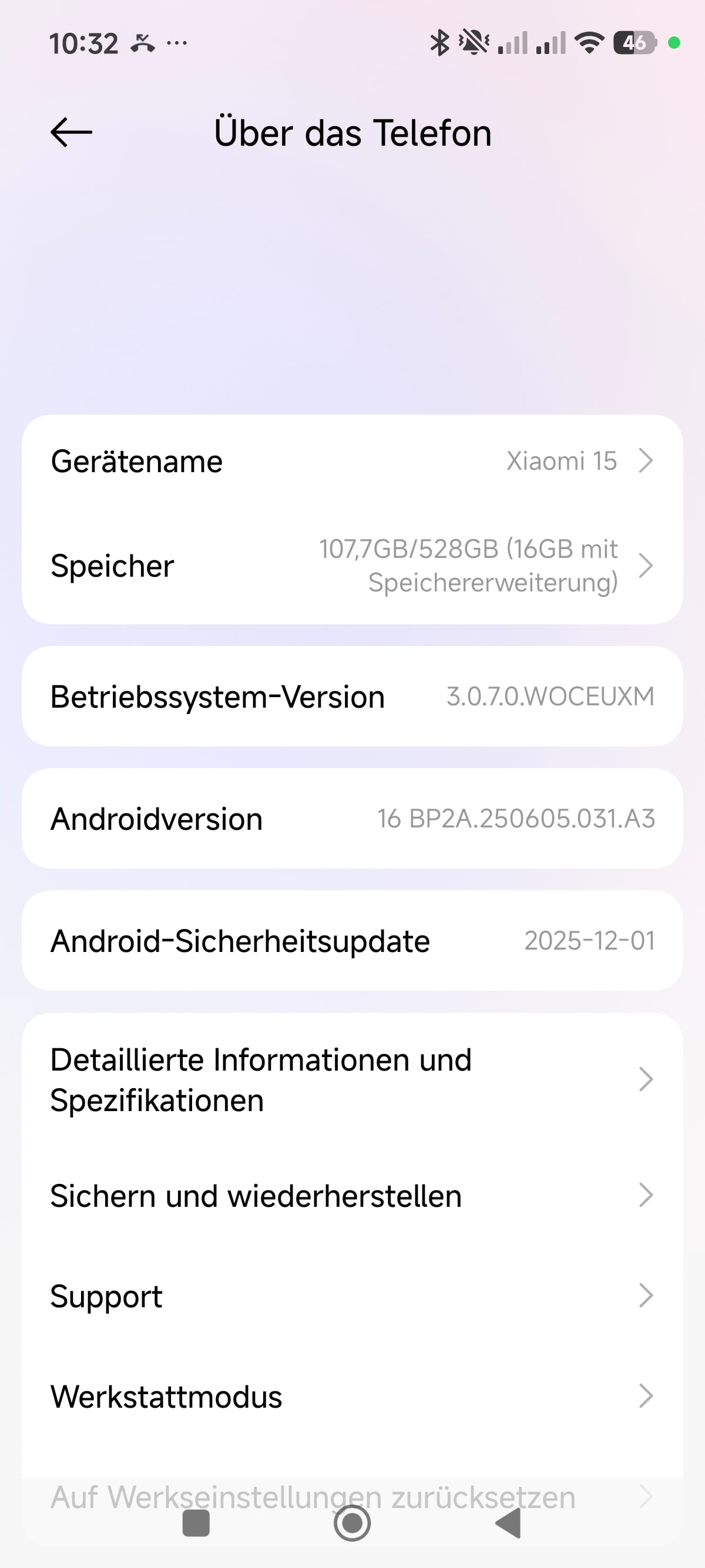
Task: Tap the Betriebssystem-Version row
Action: [x=352, y=696]
